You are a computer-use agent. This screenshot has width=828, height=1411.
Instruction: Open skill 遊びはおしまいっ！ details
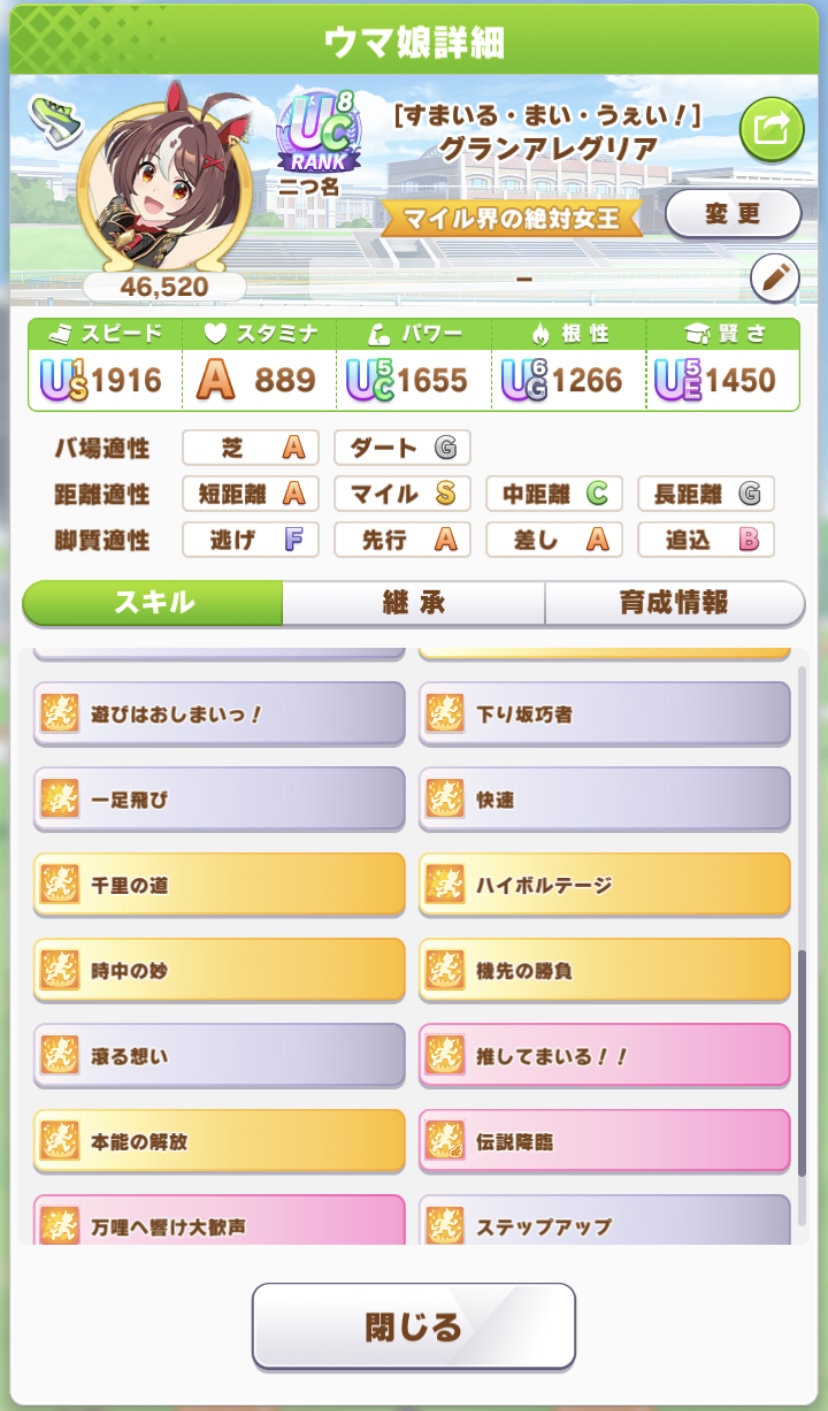coord(219,714)
